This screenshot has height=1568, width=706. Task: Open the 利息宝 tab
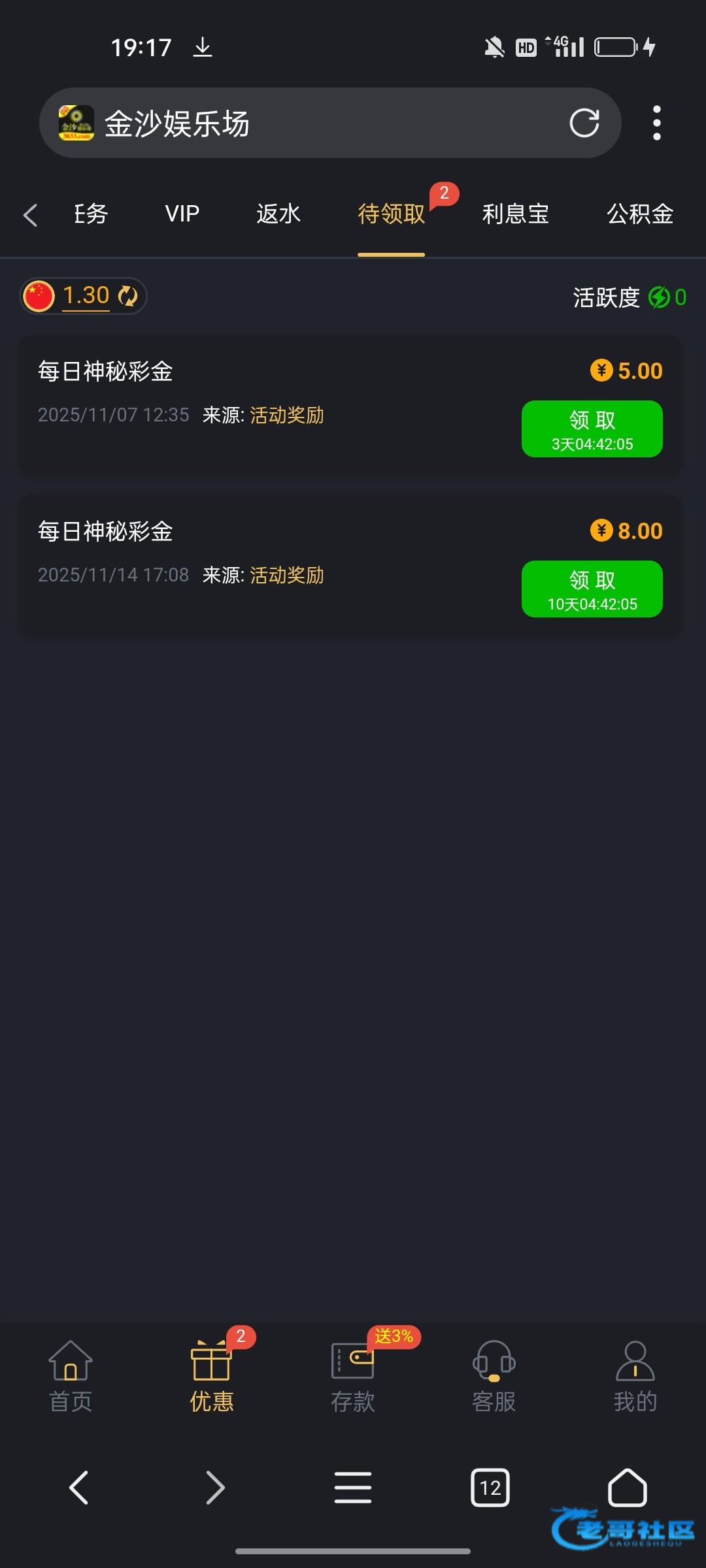tap(515, 214)
